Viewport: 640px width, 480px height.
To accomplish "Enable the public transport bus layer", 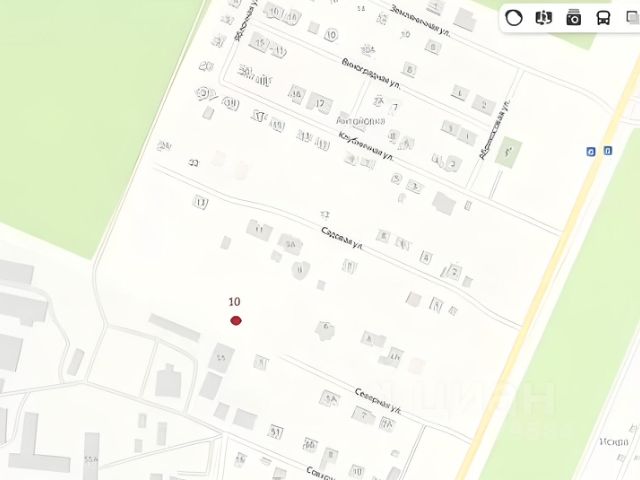I will (604, 18).
